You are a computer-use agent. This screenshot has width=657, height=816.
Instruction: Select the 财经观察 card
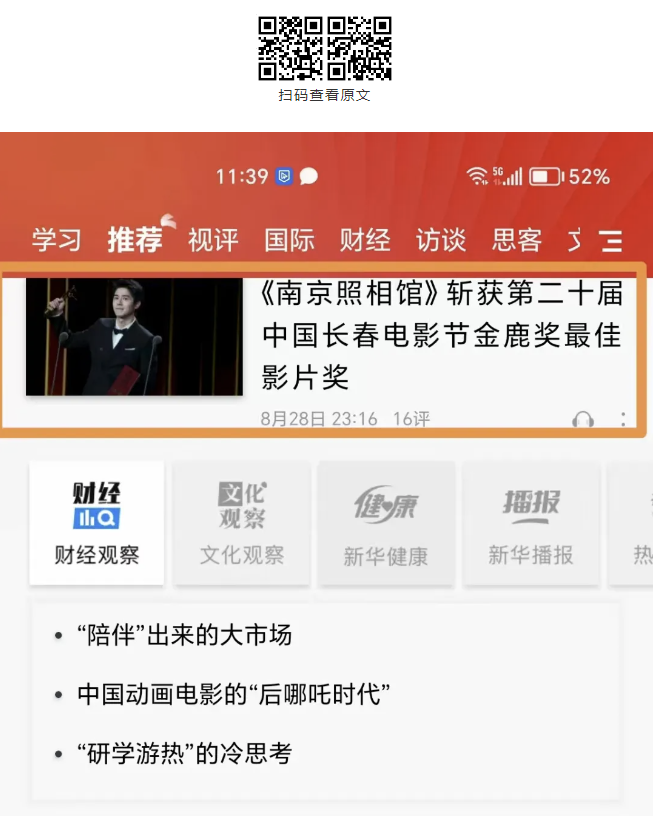(x=97, y=523)
